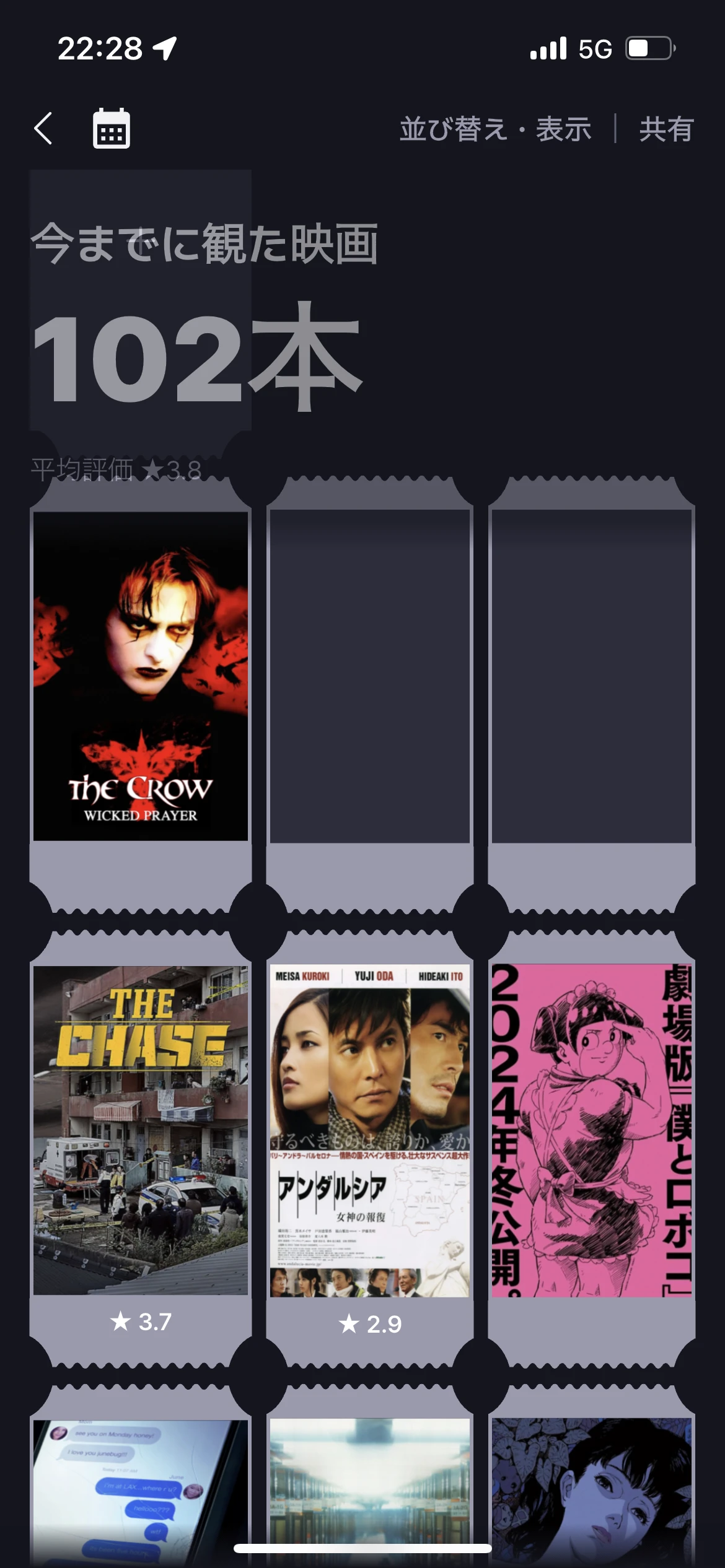Tap 共有 to share the list
Screen dimensions: 725x1568
point(666,129)
